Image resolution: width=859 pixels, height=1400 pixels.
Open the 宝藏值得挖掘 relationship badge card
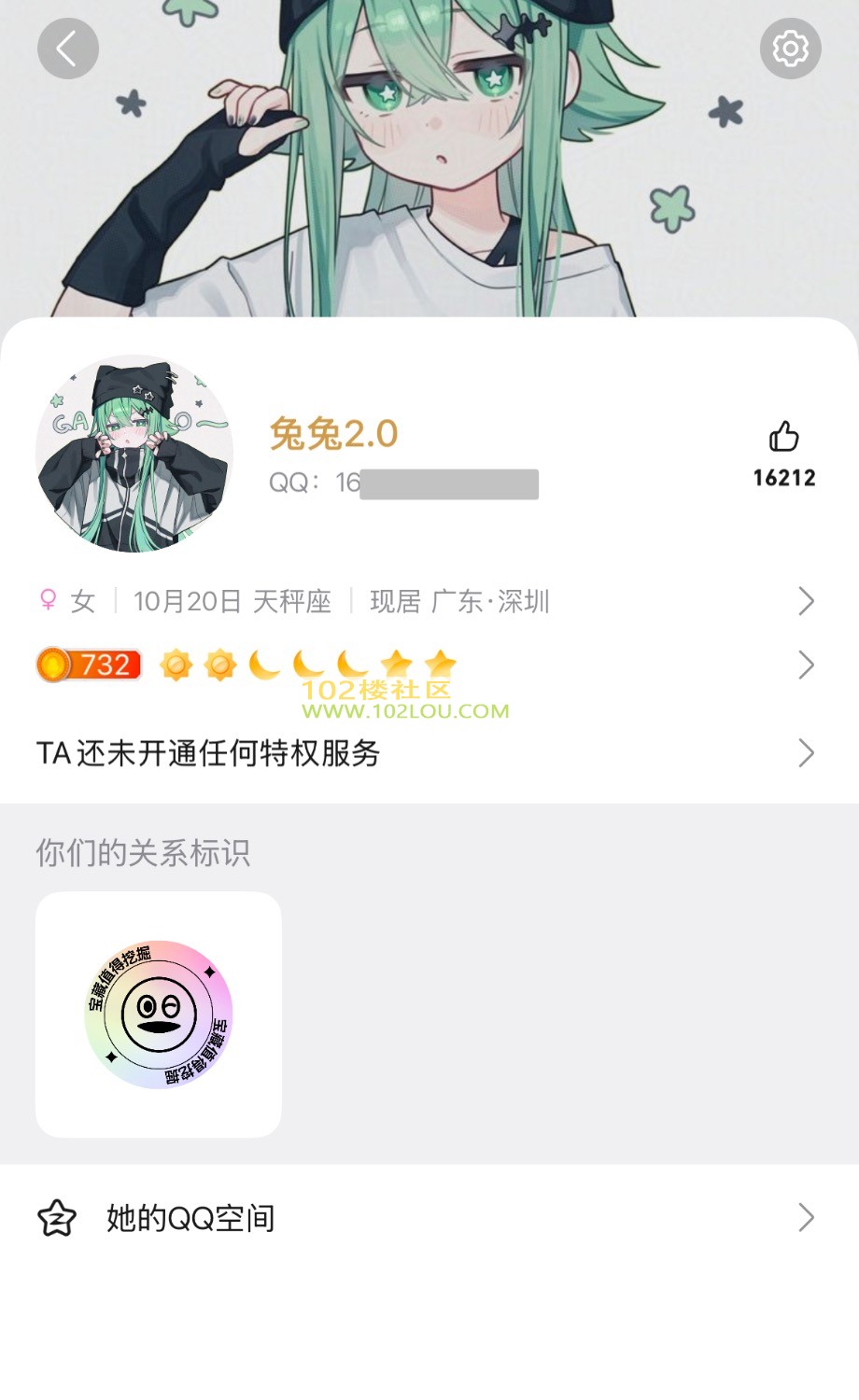[159, 1015]
